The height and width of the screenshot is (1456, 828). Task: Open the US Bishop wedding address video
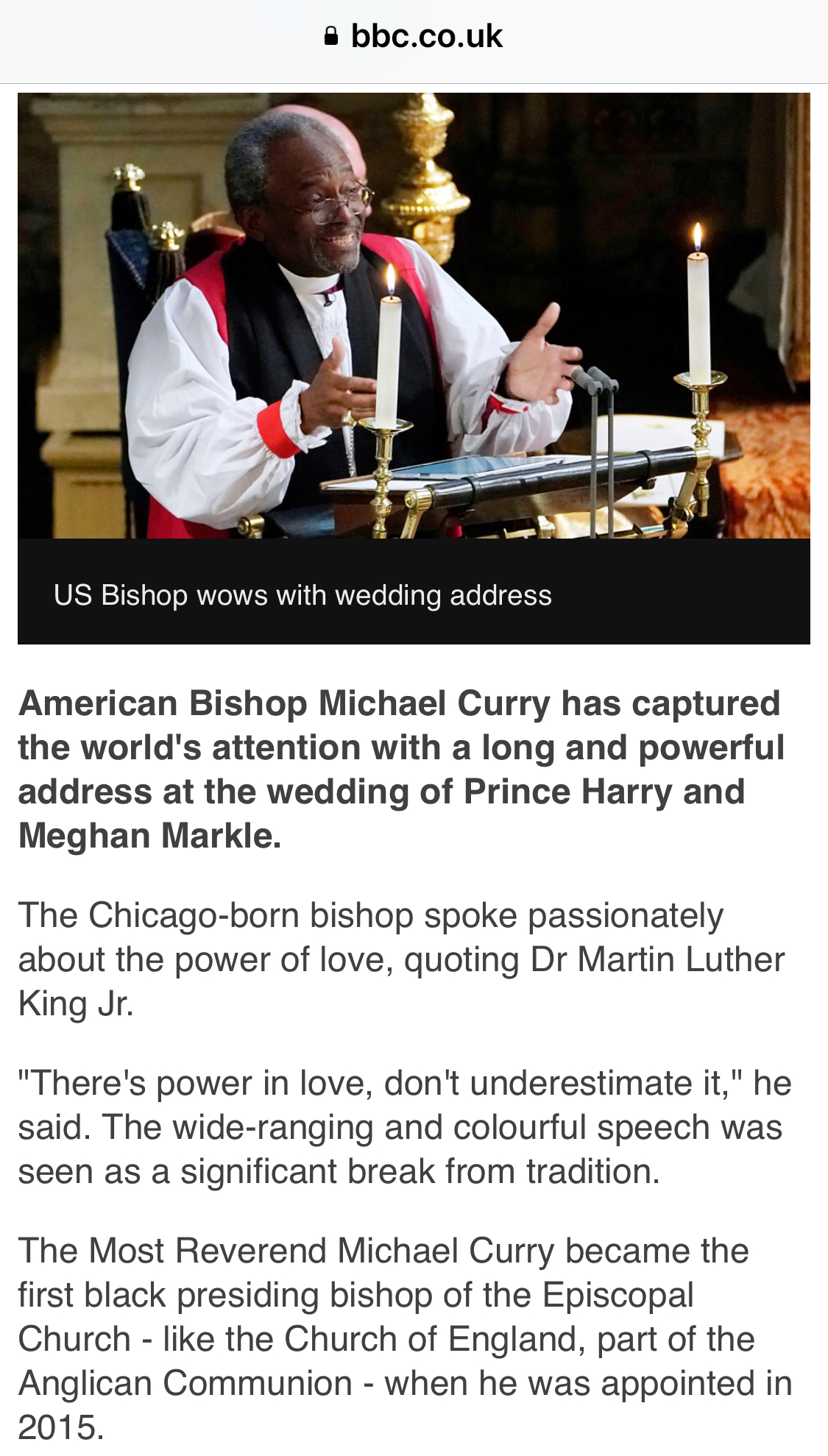click(x=414, y=316)
